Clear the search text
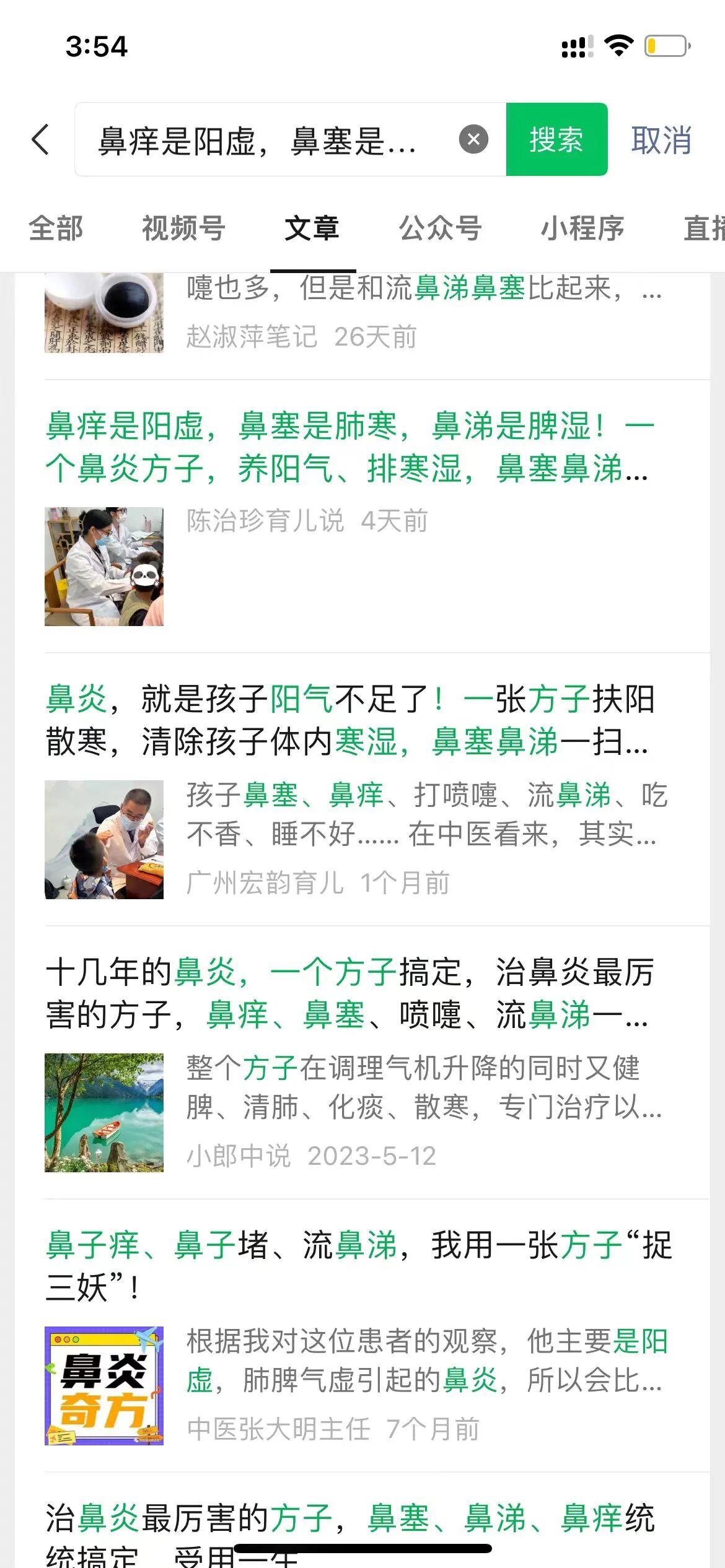This screenshot has height=1568, width=725. pos(473,139)
